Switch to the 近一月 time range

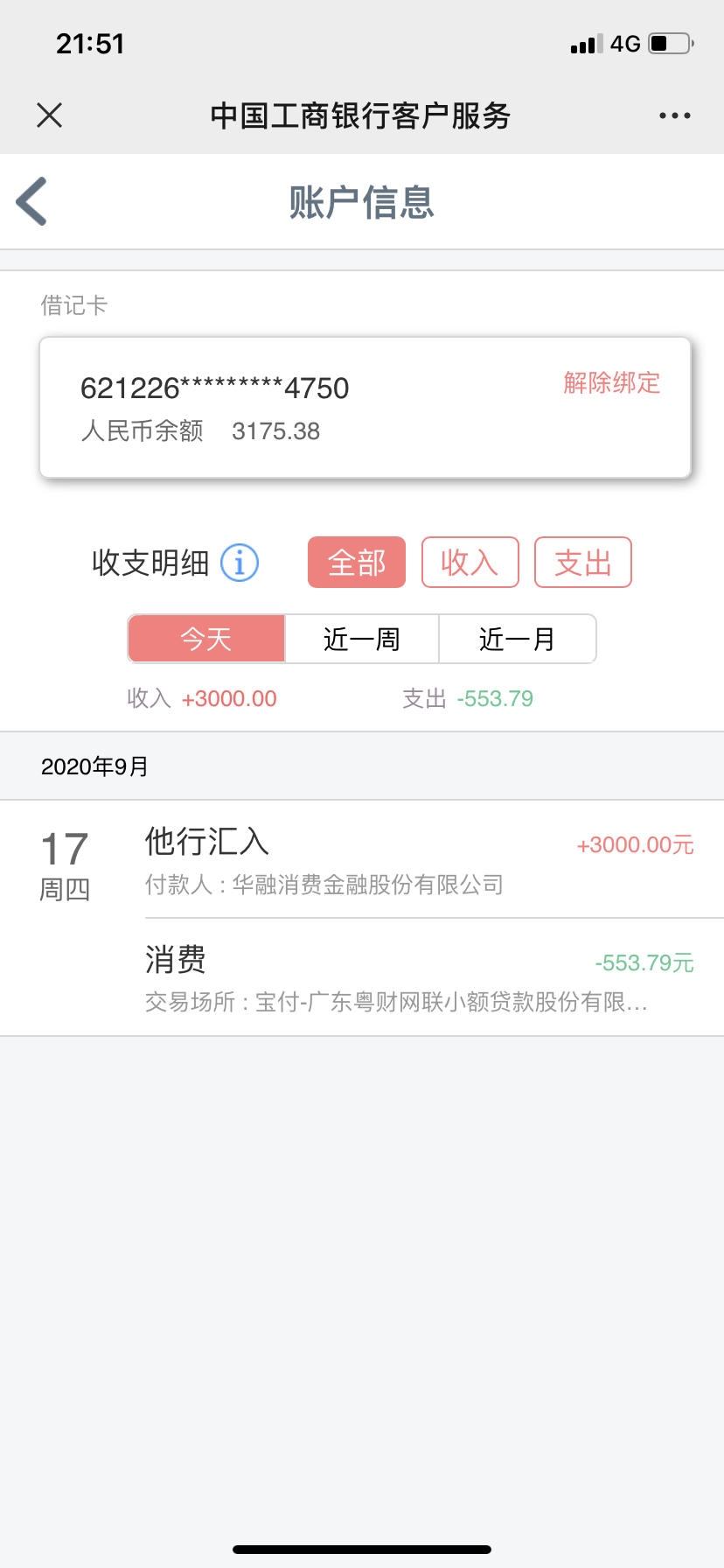coord(517,639)
